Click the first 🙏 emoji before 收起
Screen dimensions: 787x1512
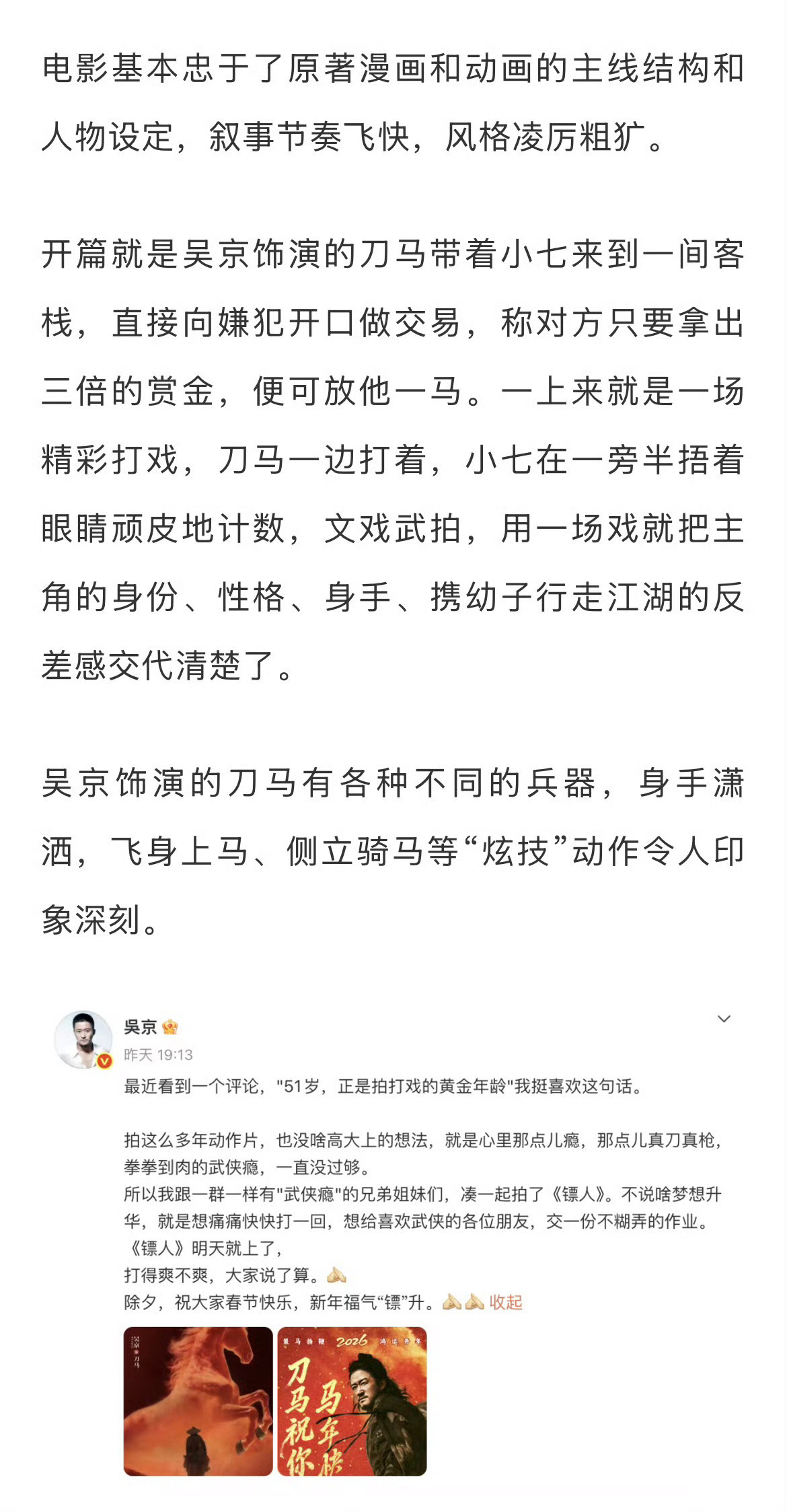pyautogui.click(x=452, y=1301)
